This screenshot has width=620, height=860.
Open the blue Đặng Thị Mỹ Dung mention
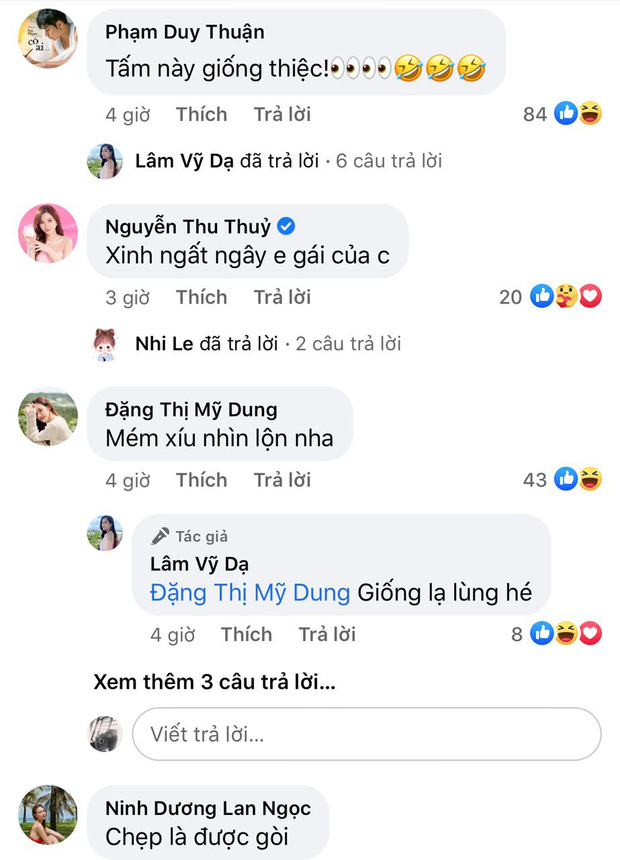click(x=250, y=593)
